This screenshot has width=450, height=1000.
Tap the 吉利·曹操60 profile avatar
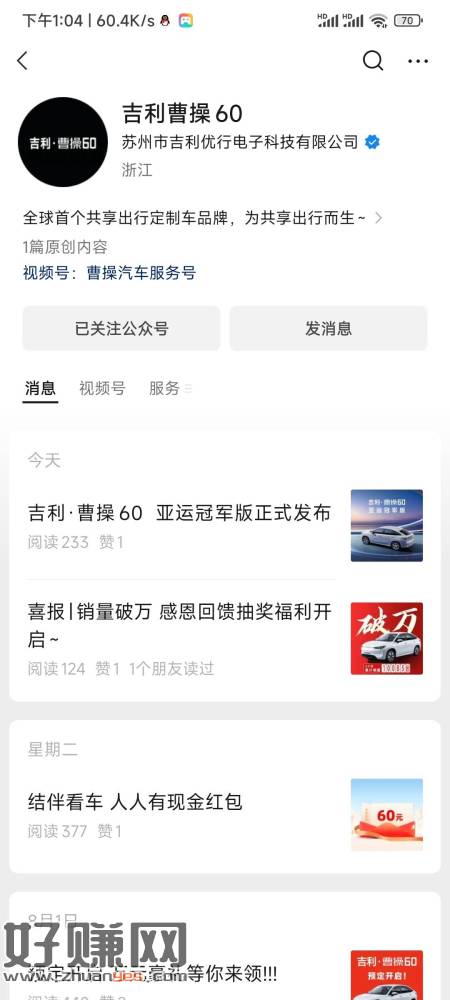(x=63, y=142)
